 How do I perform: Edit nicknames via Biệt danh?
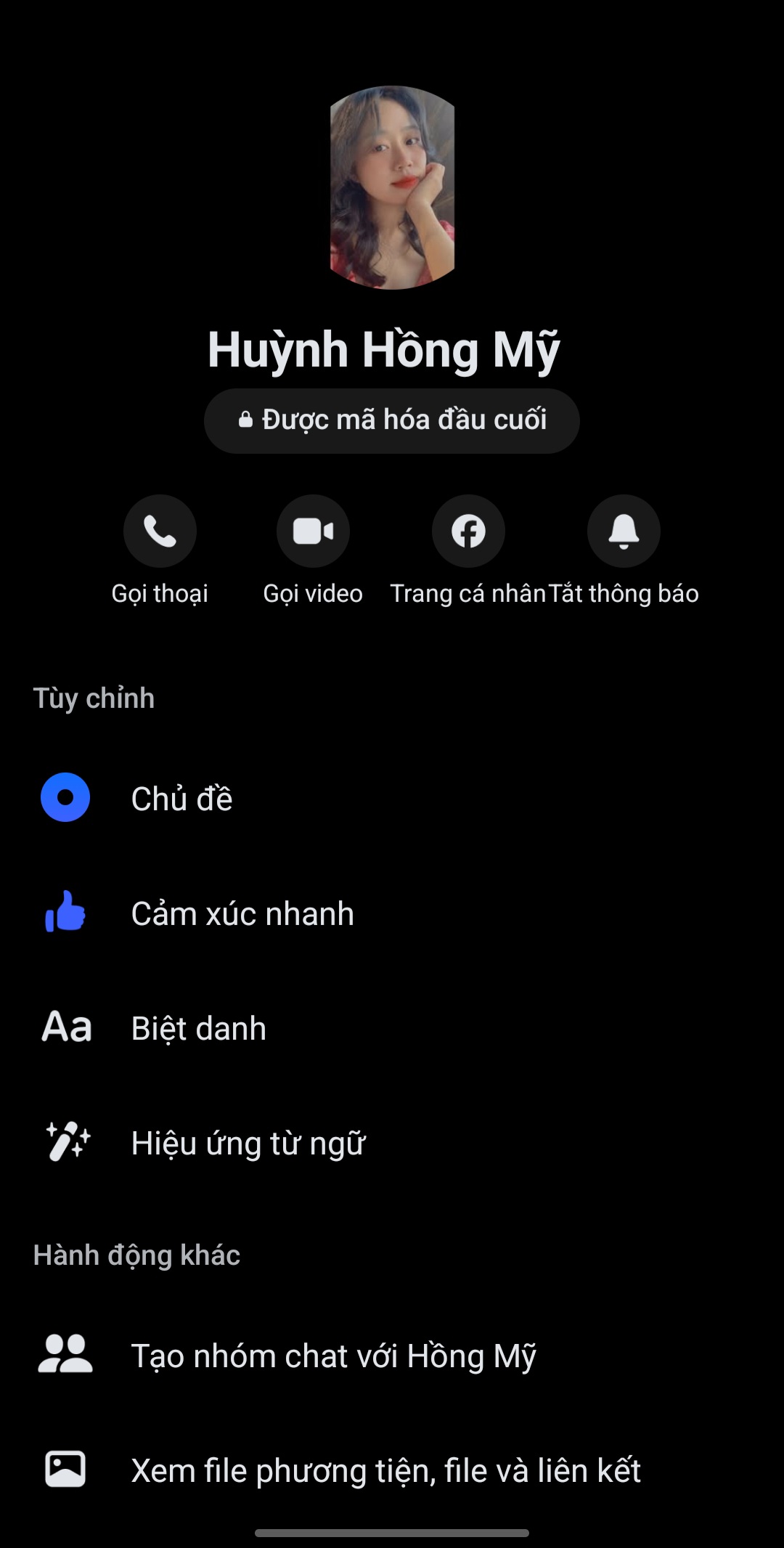[198, 1028]
